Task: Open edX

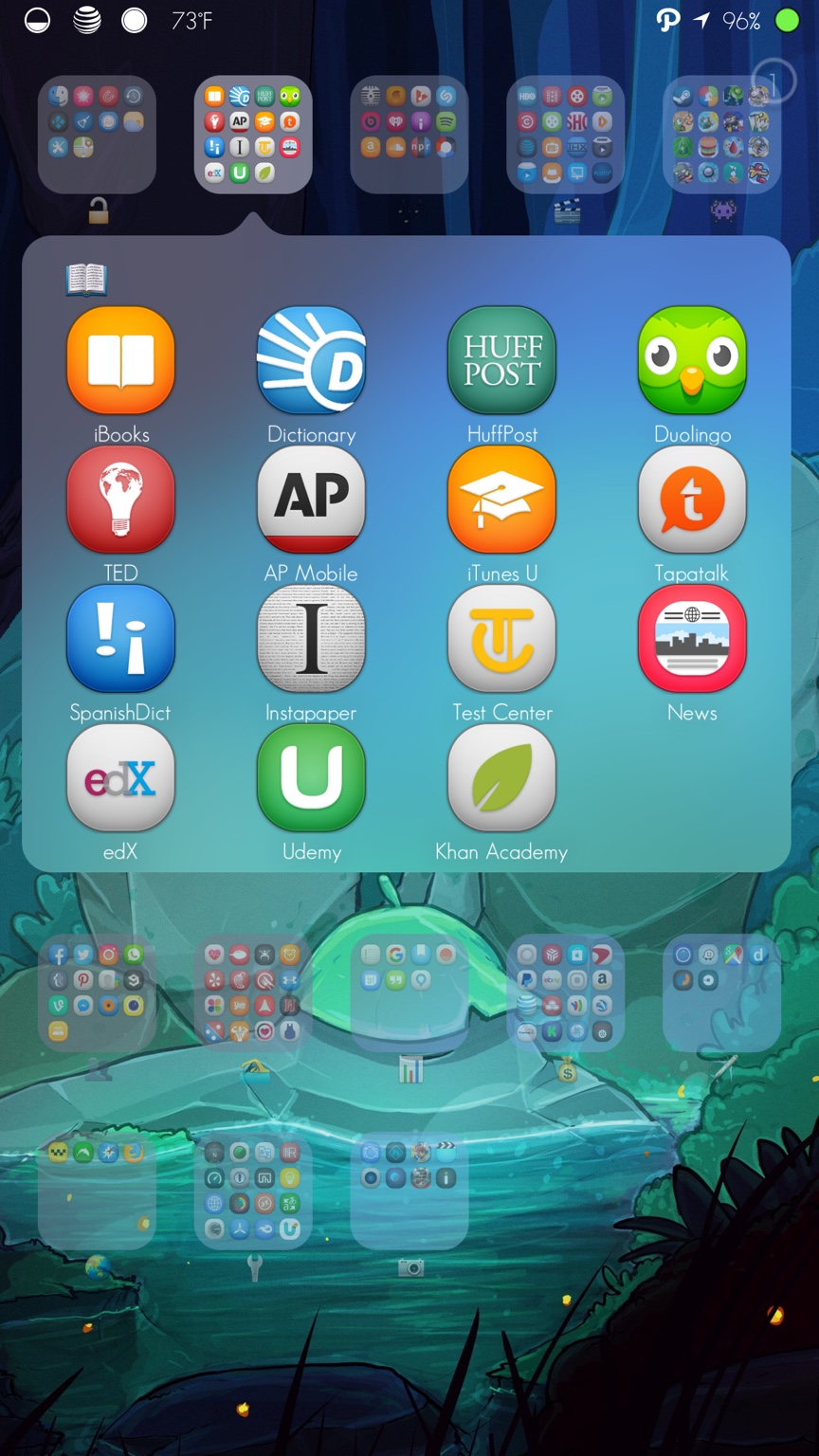Action: (x=120, y=778)
